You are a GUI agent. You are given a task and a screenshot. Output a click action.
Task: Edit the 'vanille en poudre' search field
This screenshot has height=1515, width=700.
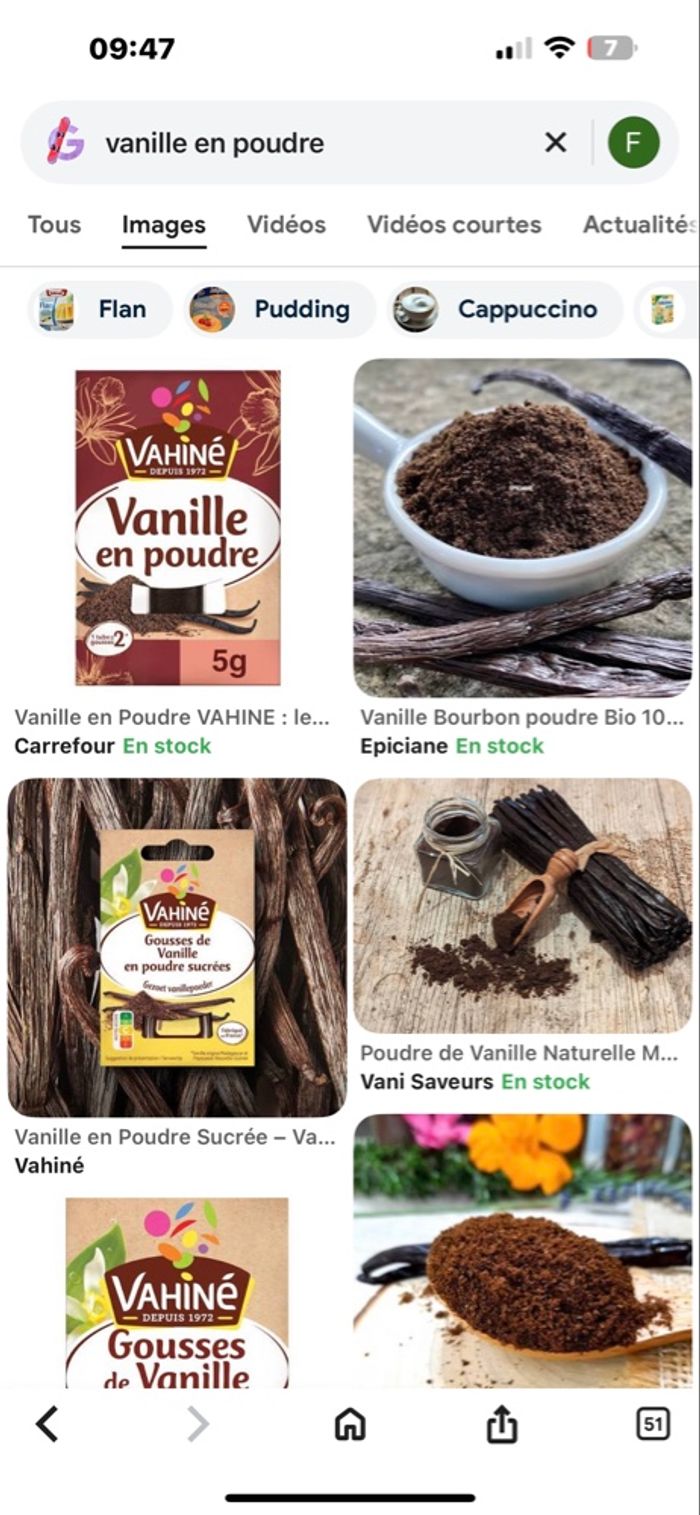pyautogui.click(x=300, y=143)
